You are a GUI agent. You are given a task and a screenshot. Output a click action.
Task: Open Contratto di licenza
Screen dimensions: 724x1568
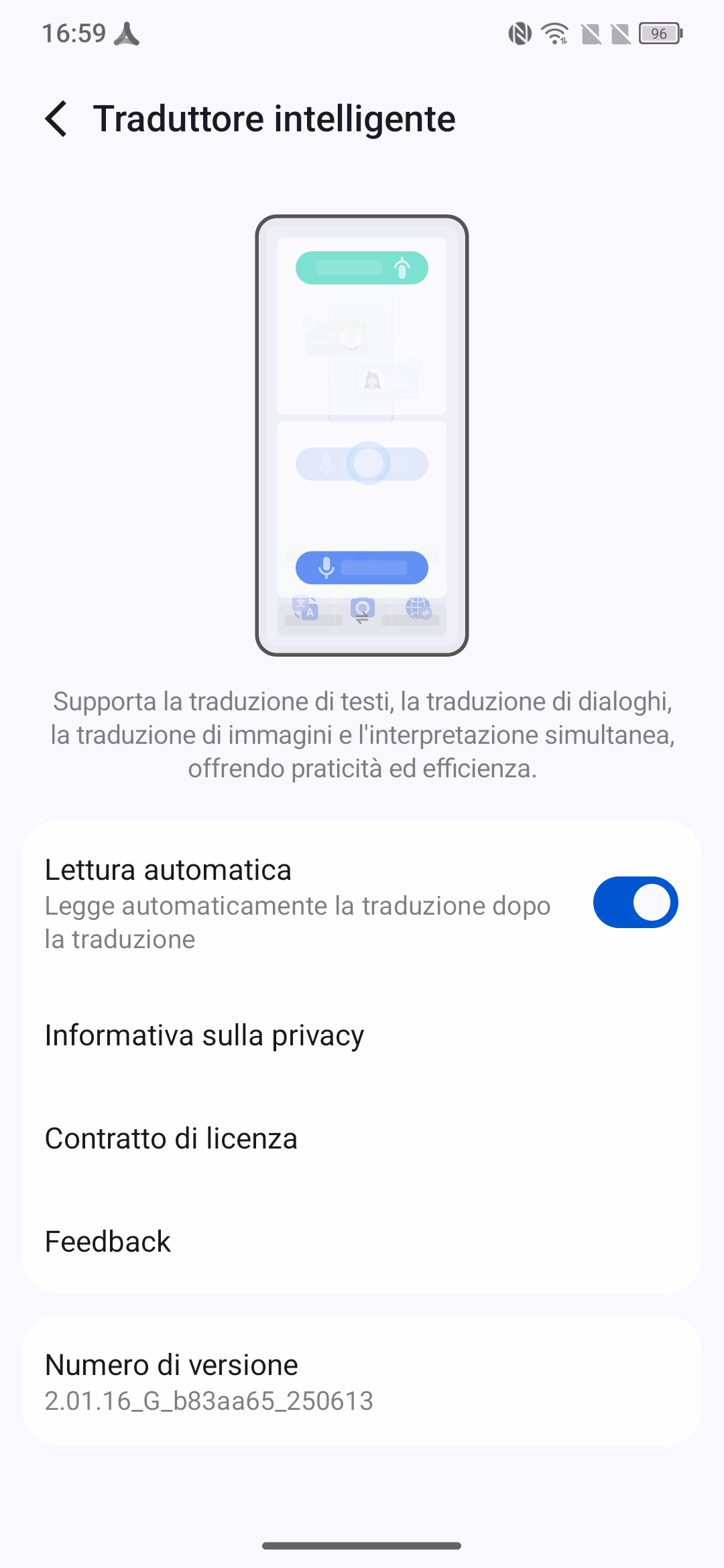(362, 1138)
